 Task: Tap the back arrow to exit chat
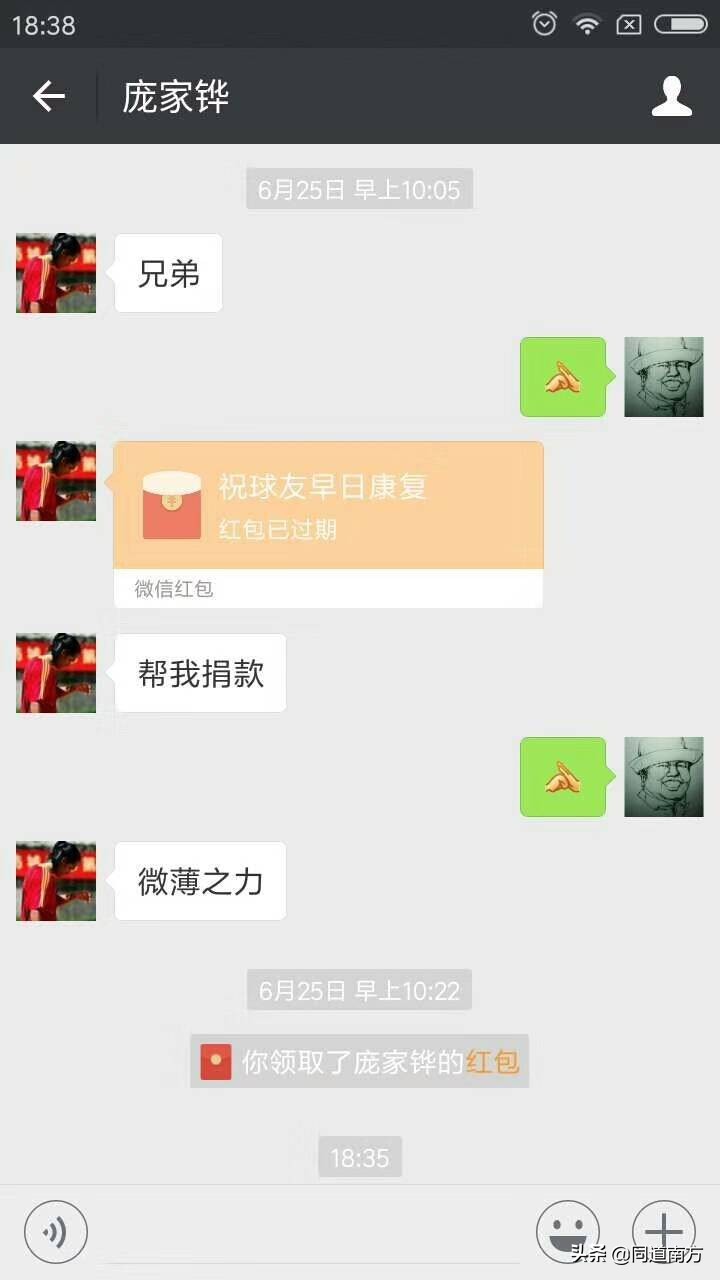tap(48, 96)
